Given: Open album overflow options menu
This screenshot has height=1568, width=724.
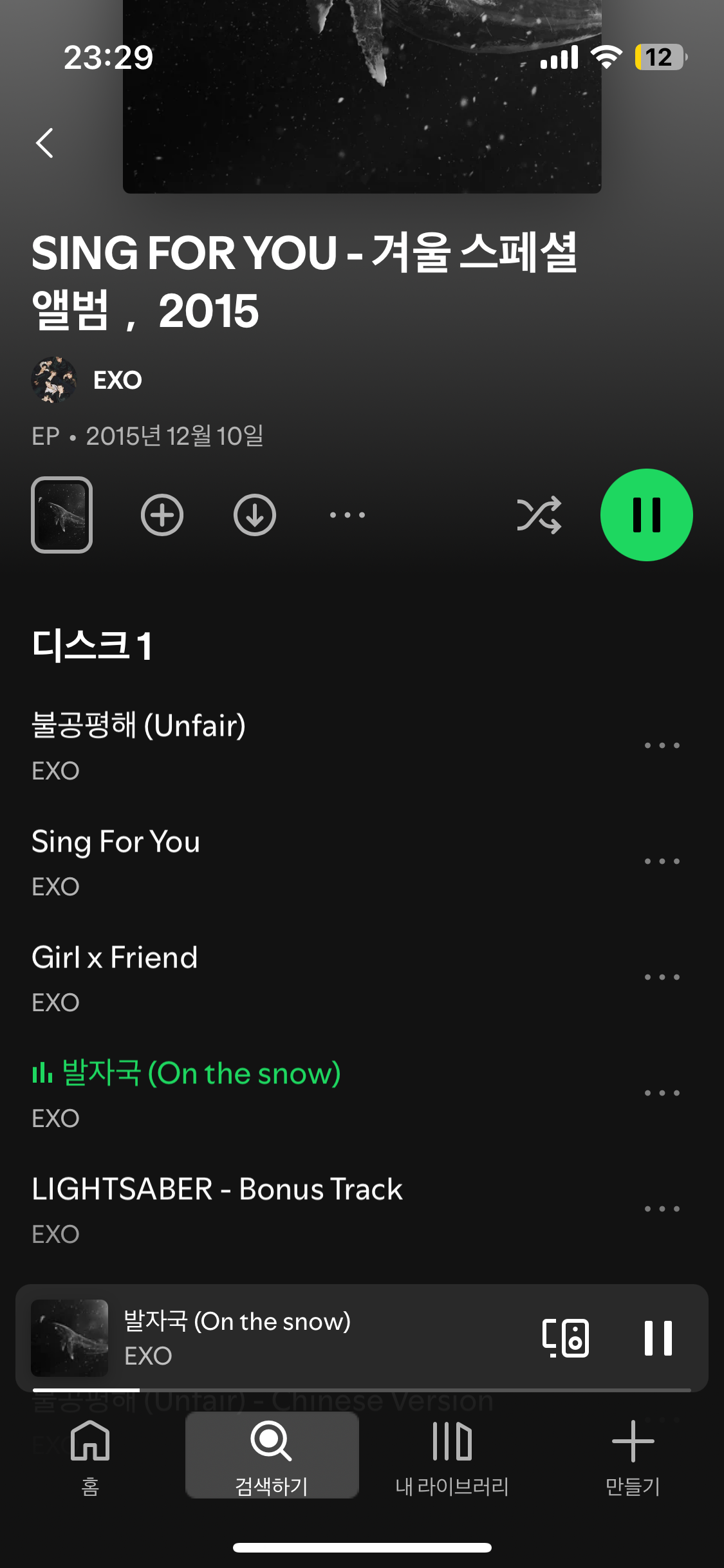Looking at the screenshot, I should coord(348,515).
